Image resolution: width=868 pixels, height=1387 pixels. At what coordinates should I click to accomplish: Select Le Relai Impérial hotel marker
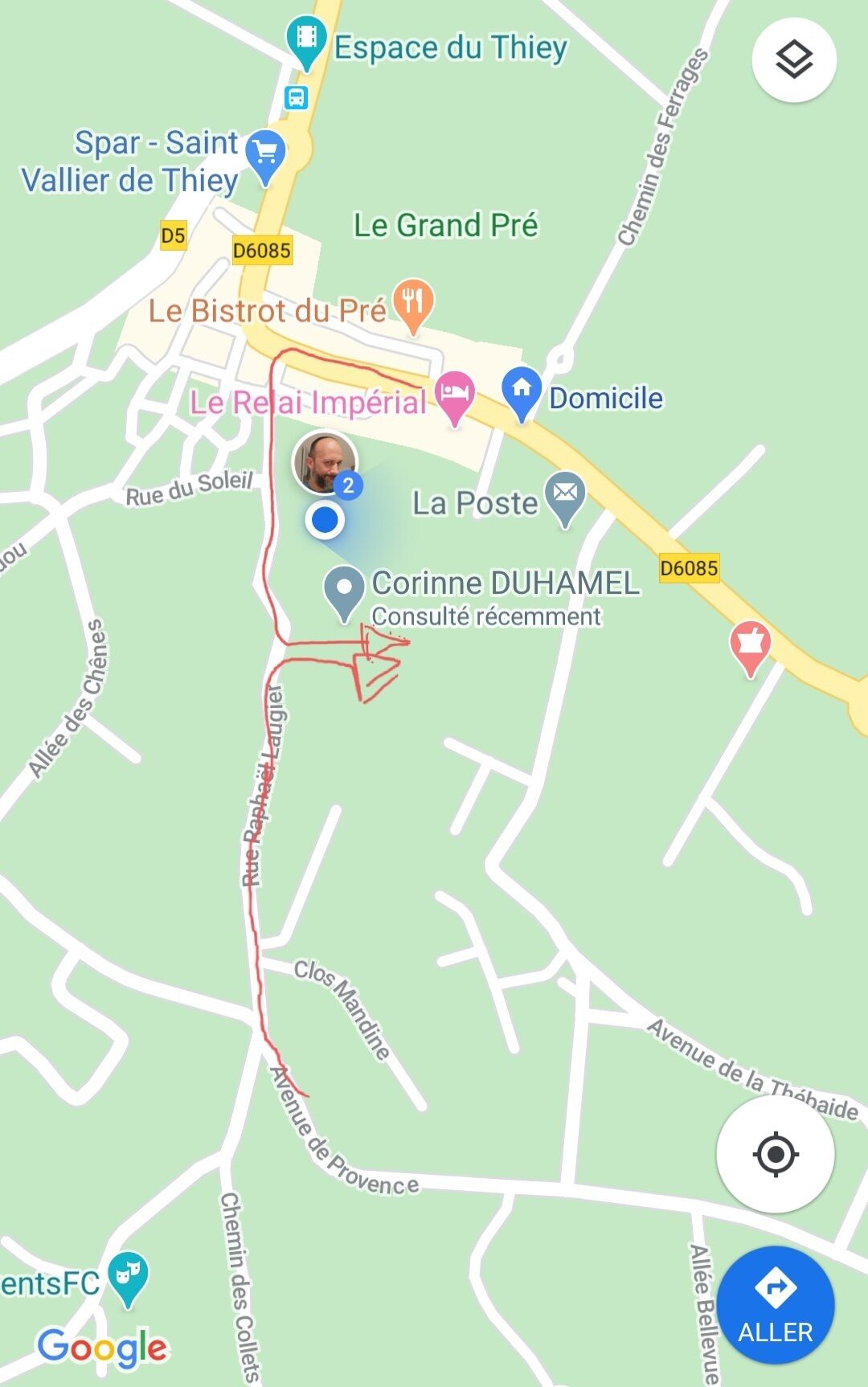click(454, 396)
